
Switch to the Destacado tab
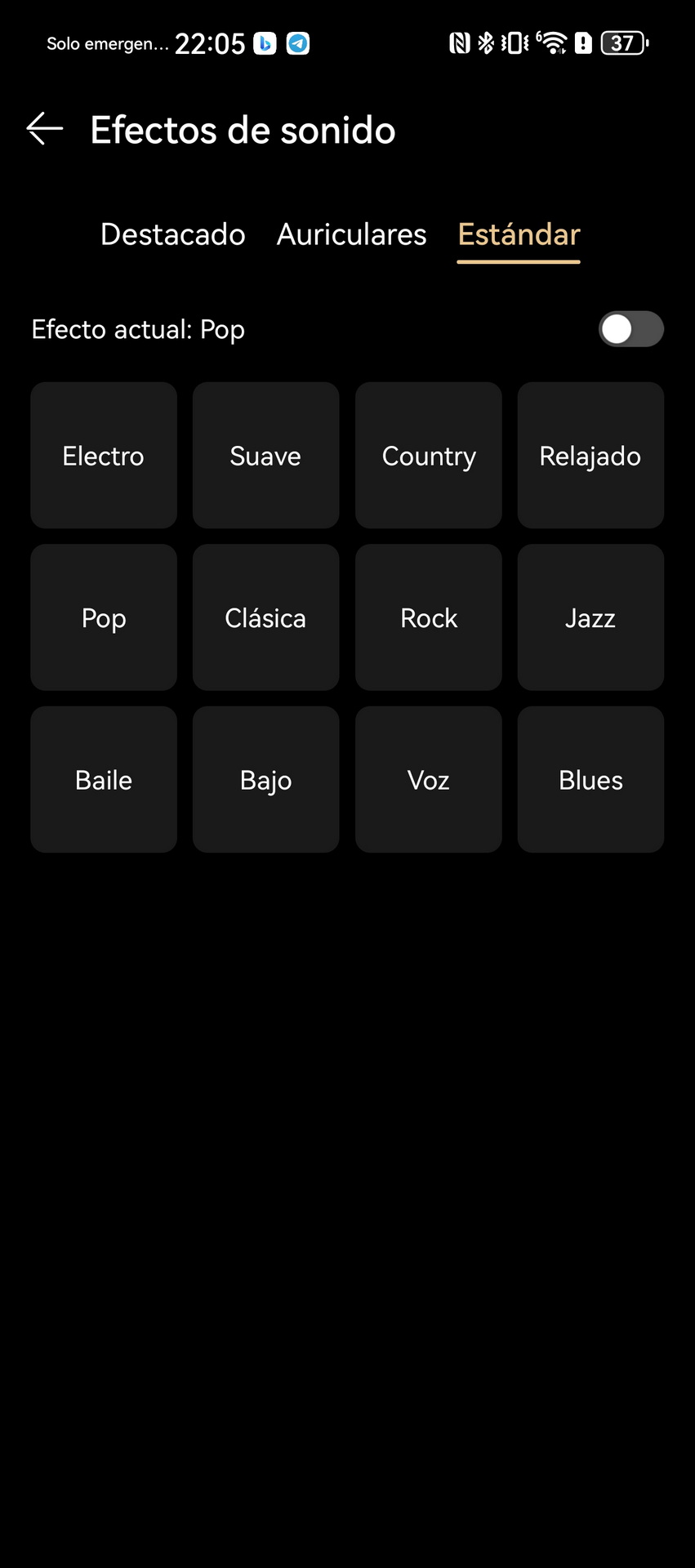172,234
